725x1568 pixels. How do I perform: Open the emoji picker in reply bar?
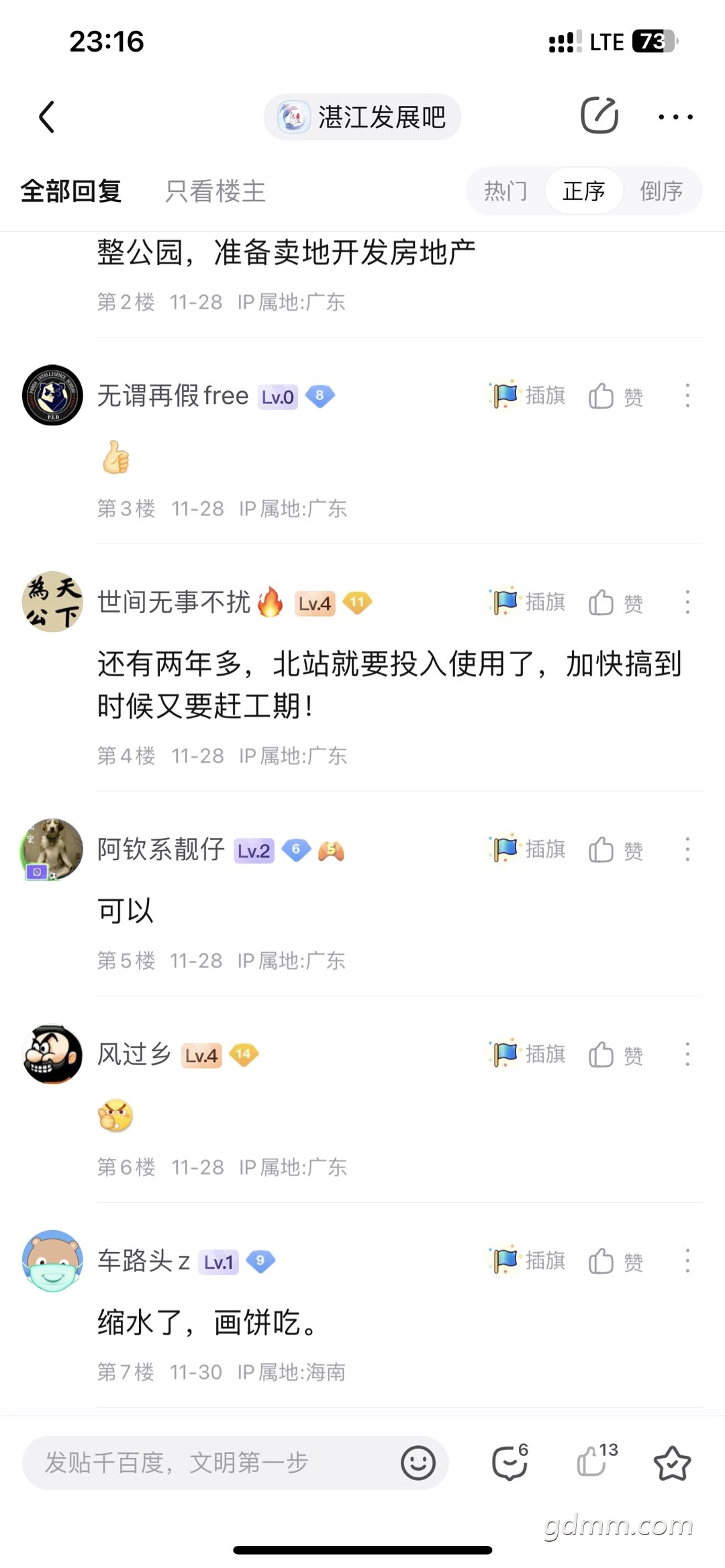click(x=418, y=1463)
